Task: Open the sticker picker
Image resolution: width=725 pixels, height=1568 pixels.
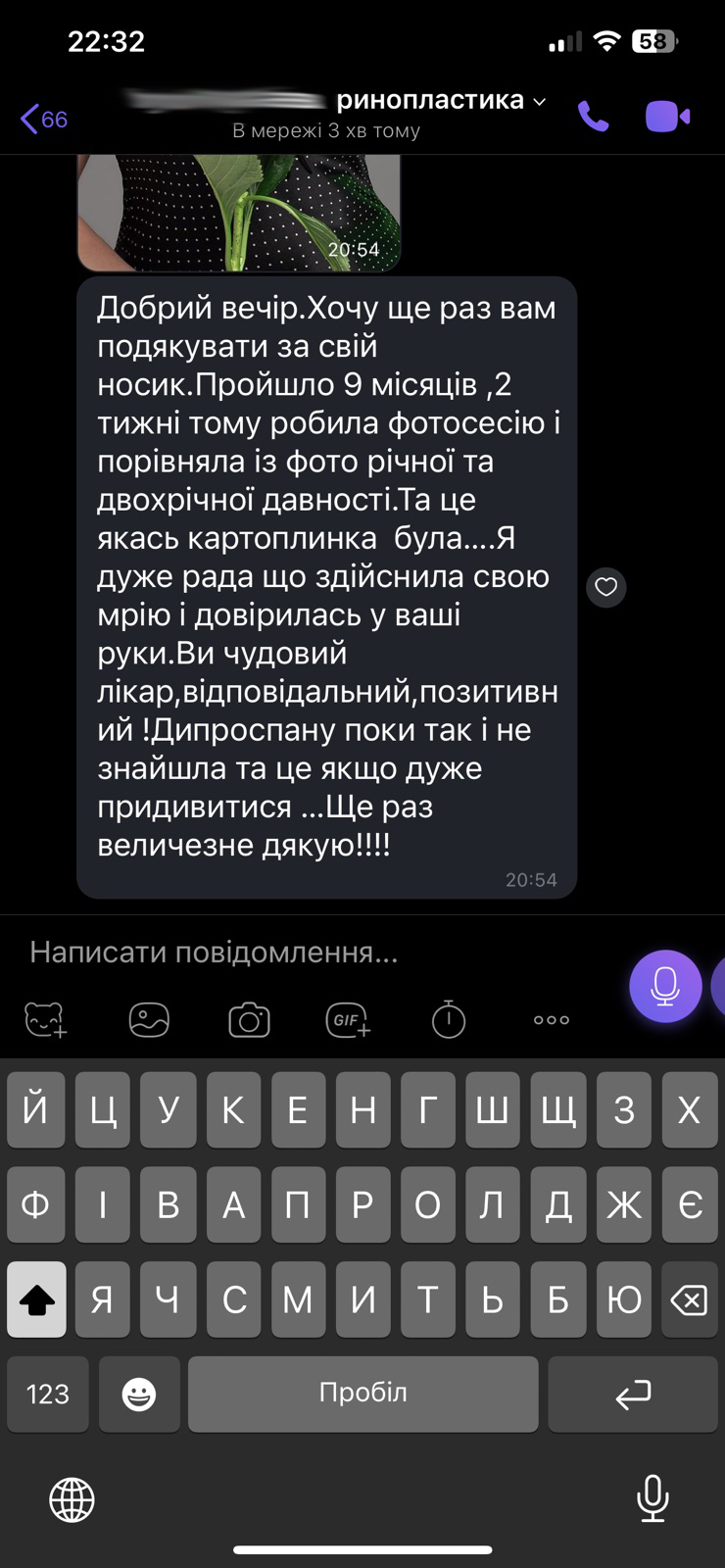Action: click(45, 1020)
